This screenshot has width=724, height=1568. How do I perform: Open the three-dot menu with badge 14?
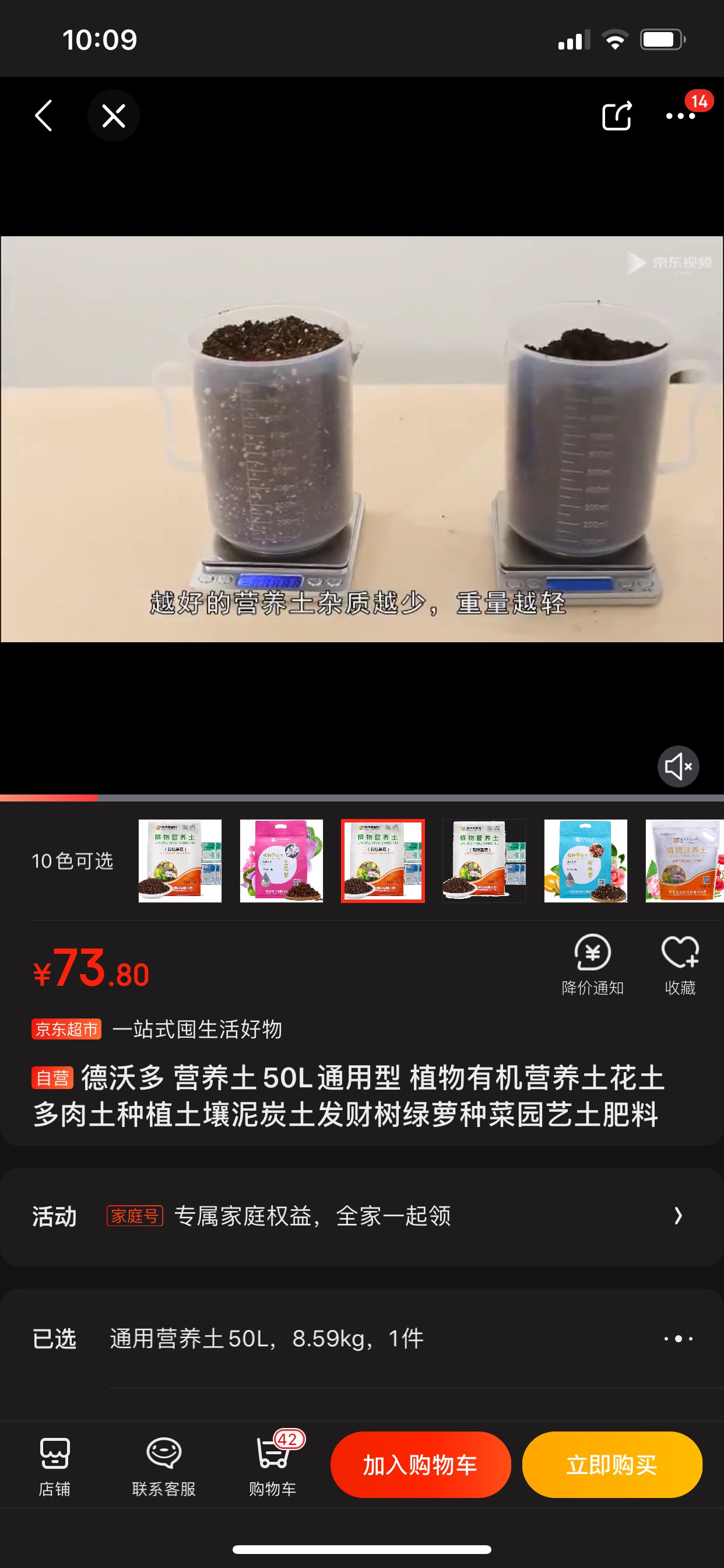click(x=681, y=114)
